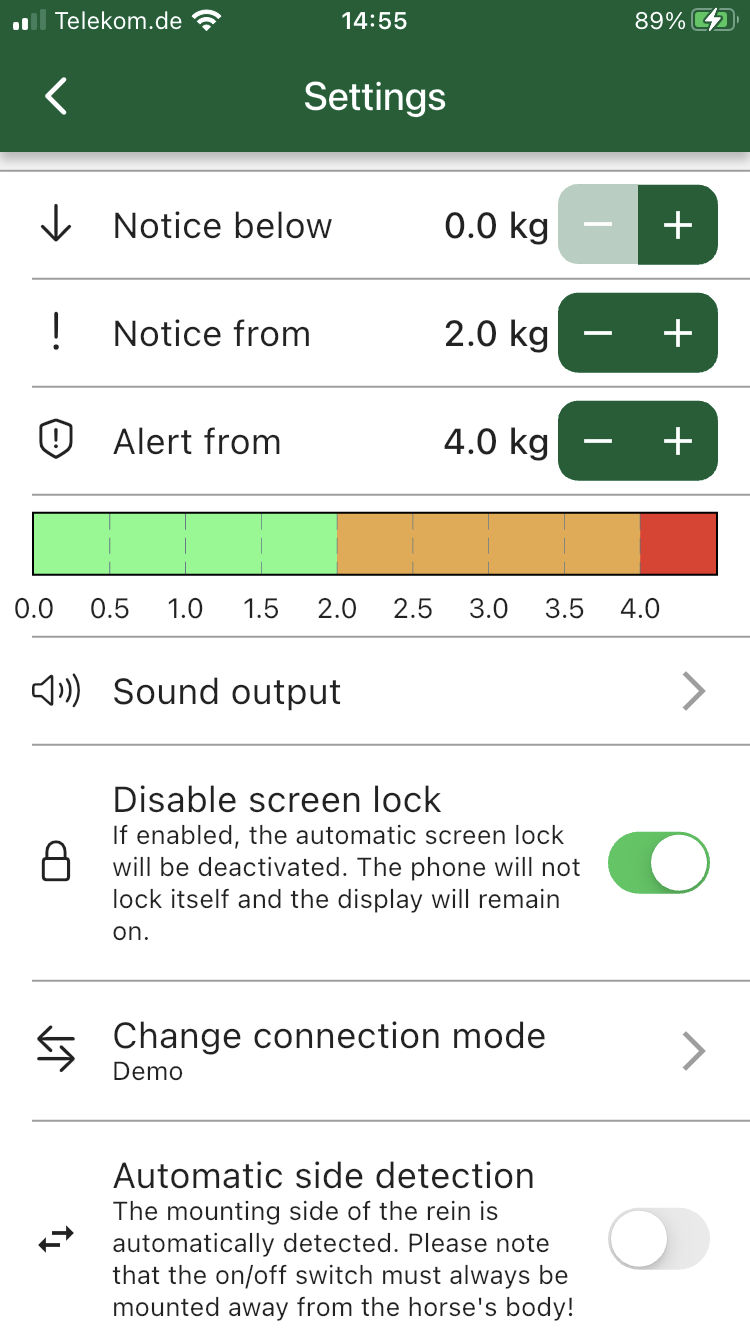Tap the 0.0 kg value for Notice below

point(496,225)
